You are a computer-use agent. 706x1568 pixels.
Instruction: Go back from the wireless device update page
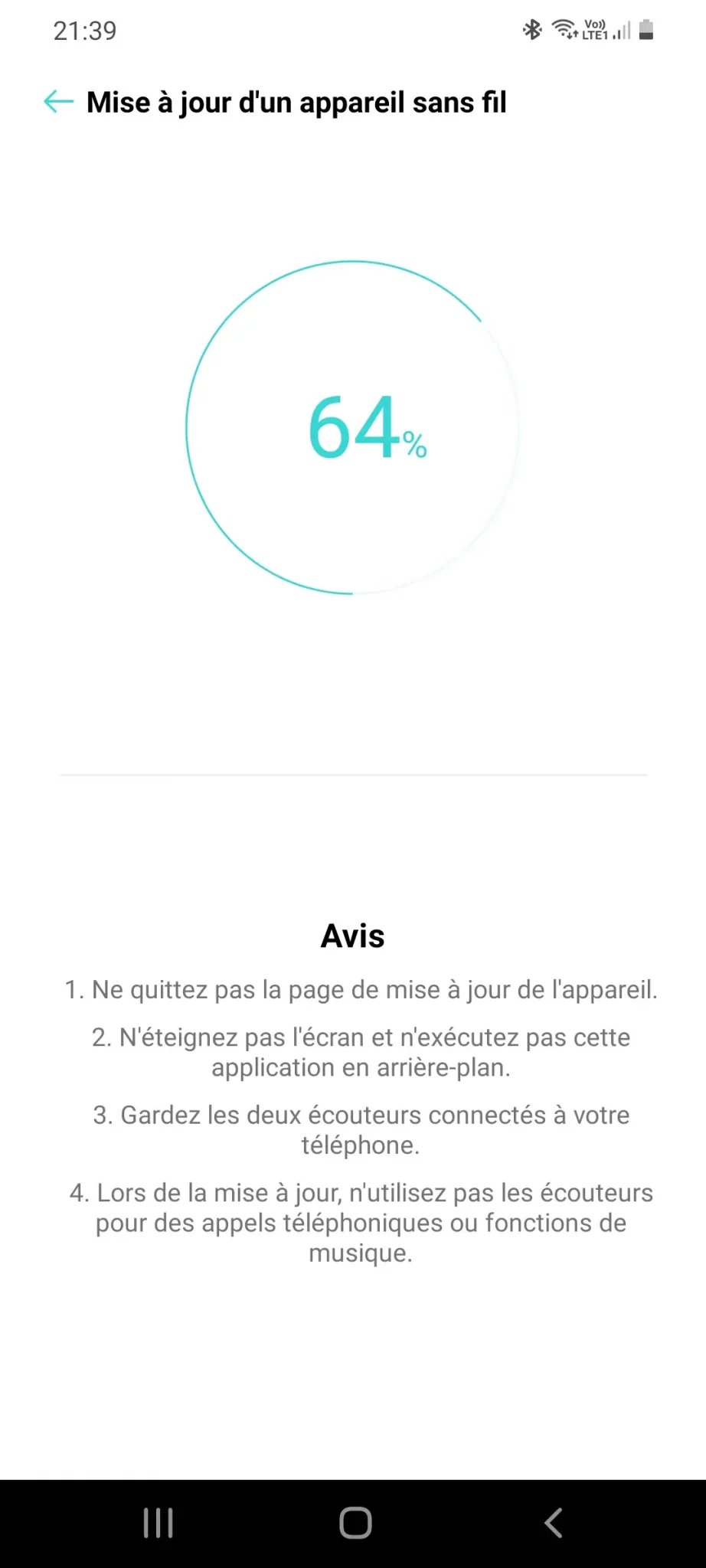[x=59, y=102]
